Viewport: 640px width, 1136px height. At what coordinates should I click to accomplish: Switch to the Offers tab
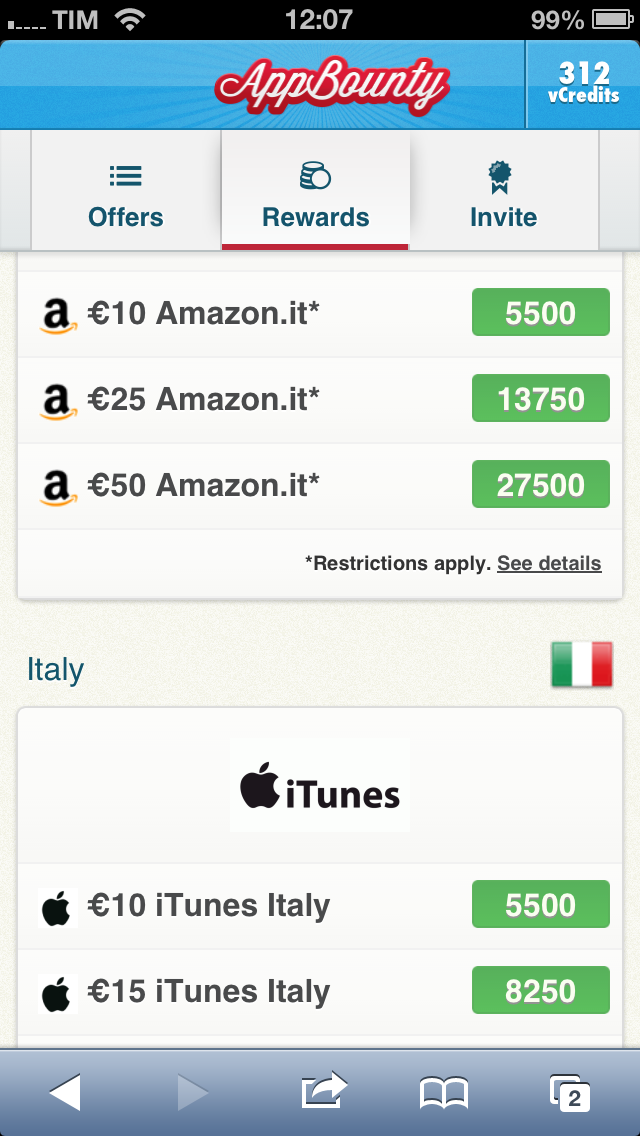click(x=126, y=192)
